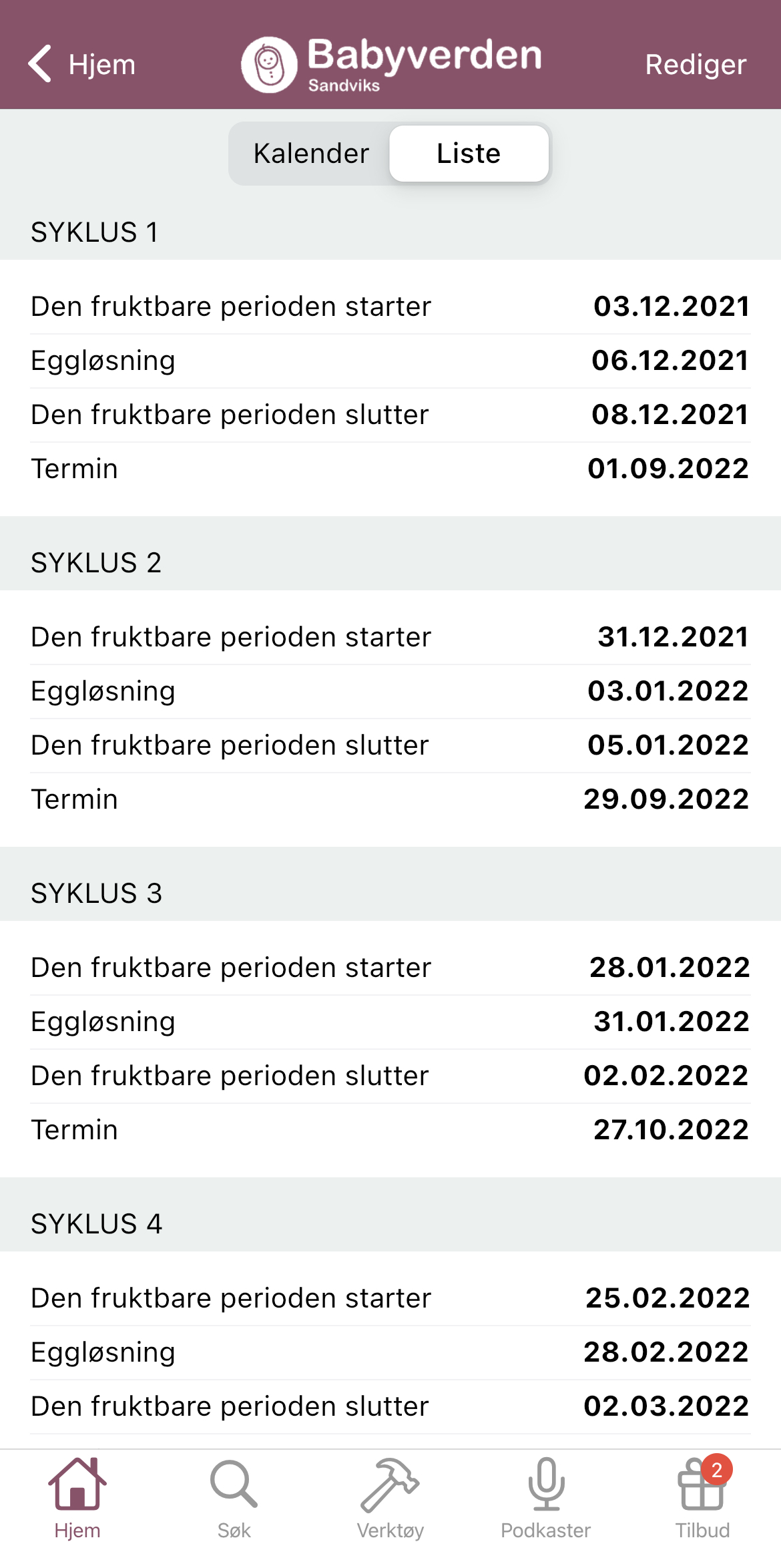Image resolution: width=781 pixels, height=1568 pixels.
Task: Select the Liste segment
Action: tap(469, 154)
